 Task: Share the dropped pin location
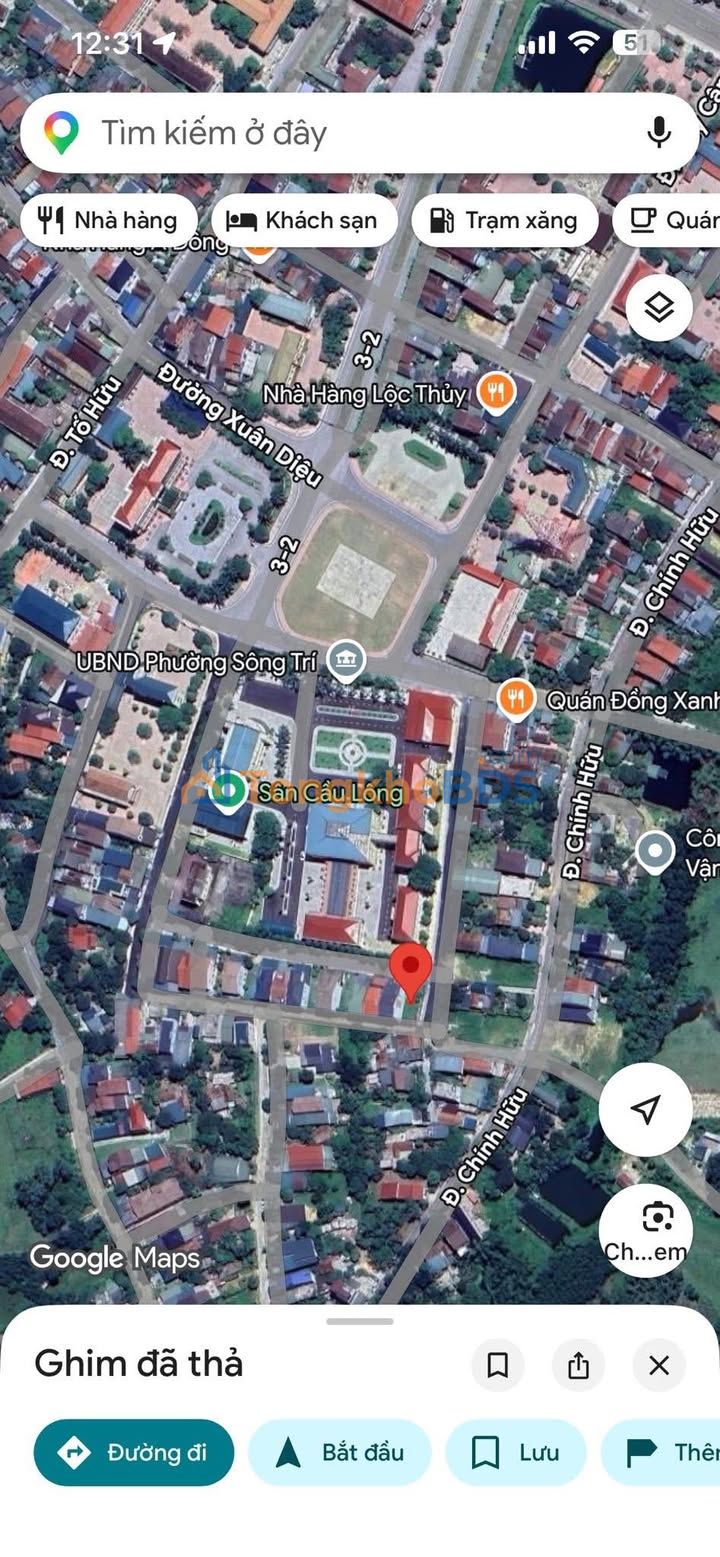click(578, 1365)
